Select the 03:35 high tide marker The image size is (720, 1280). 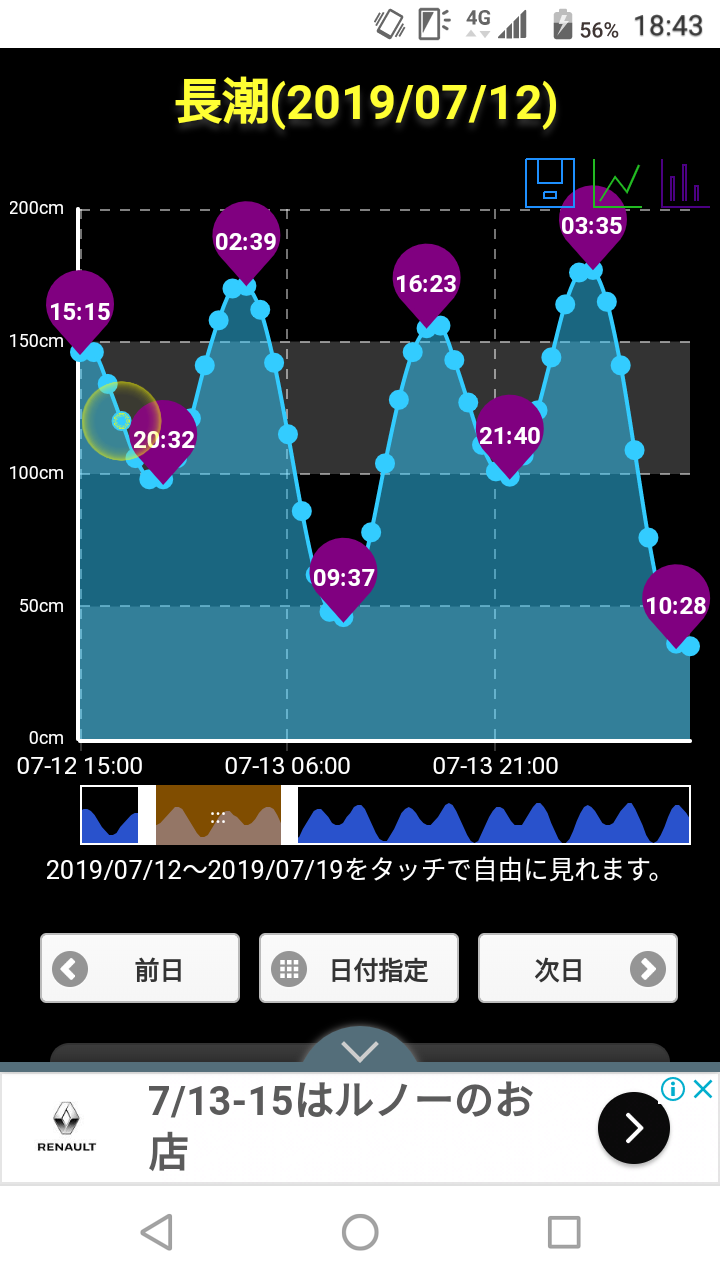tap(592, 226)
